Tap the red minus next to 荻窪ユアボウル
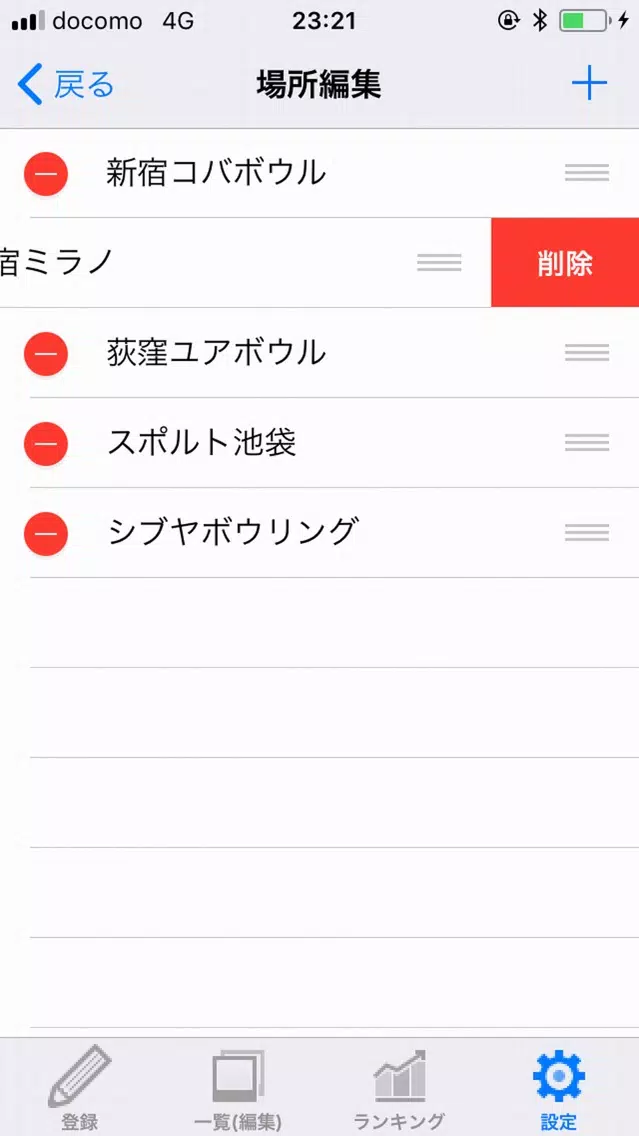 (x=46, y=353)
